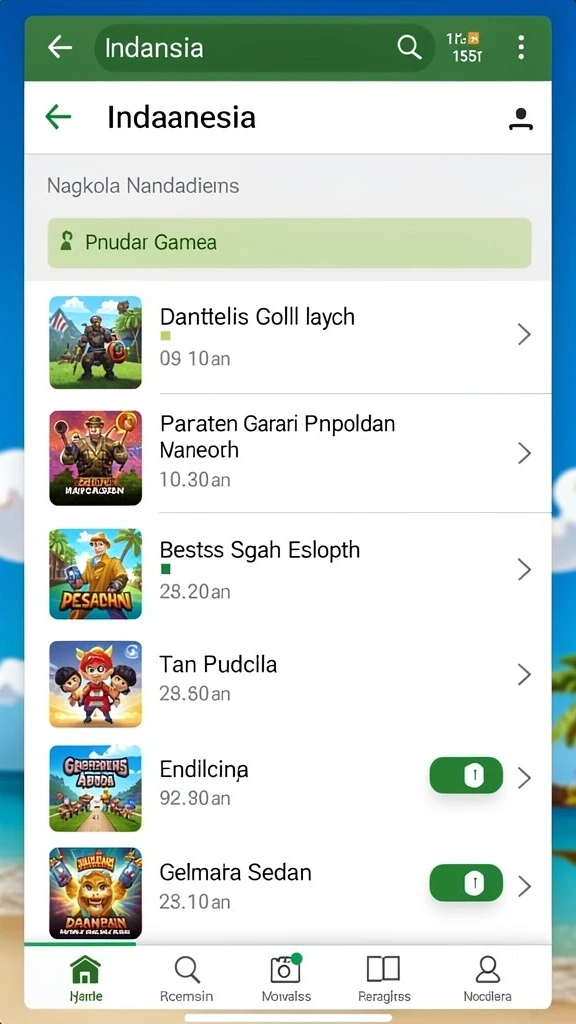Open the three-dot overflow menu
Image resolution: width=576 pixels, height=1024 pixels.
pos(520,48)
